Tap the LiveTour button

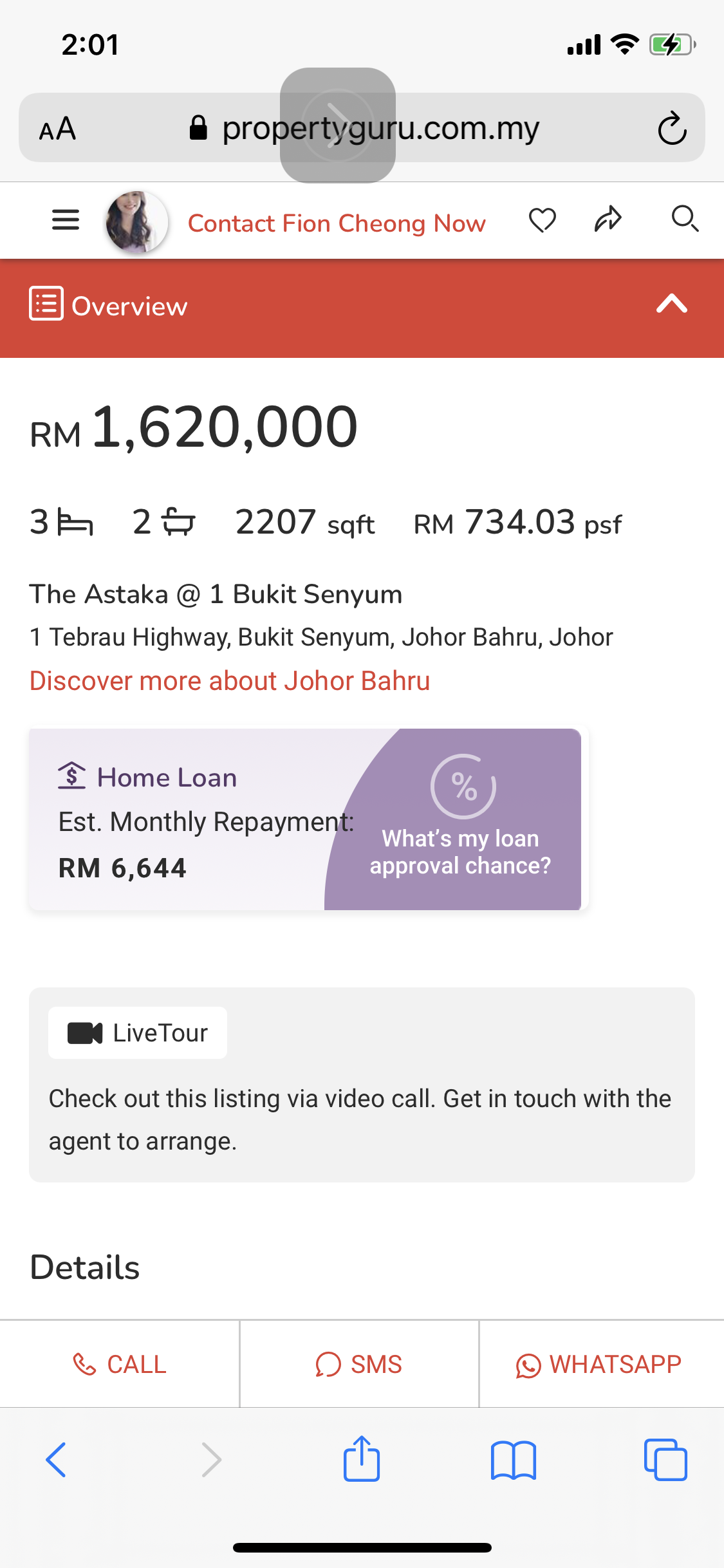pos(138,1032)
